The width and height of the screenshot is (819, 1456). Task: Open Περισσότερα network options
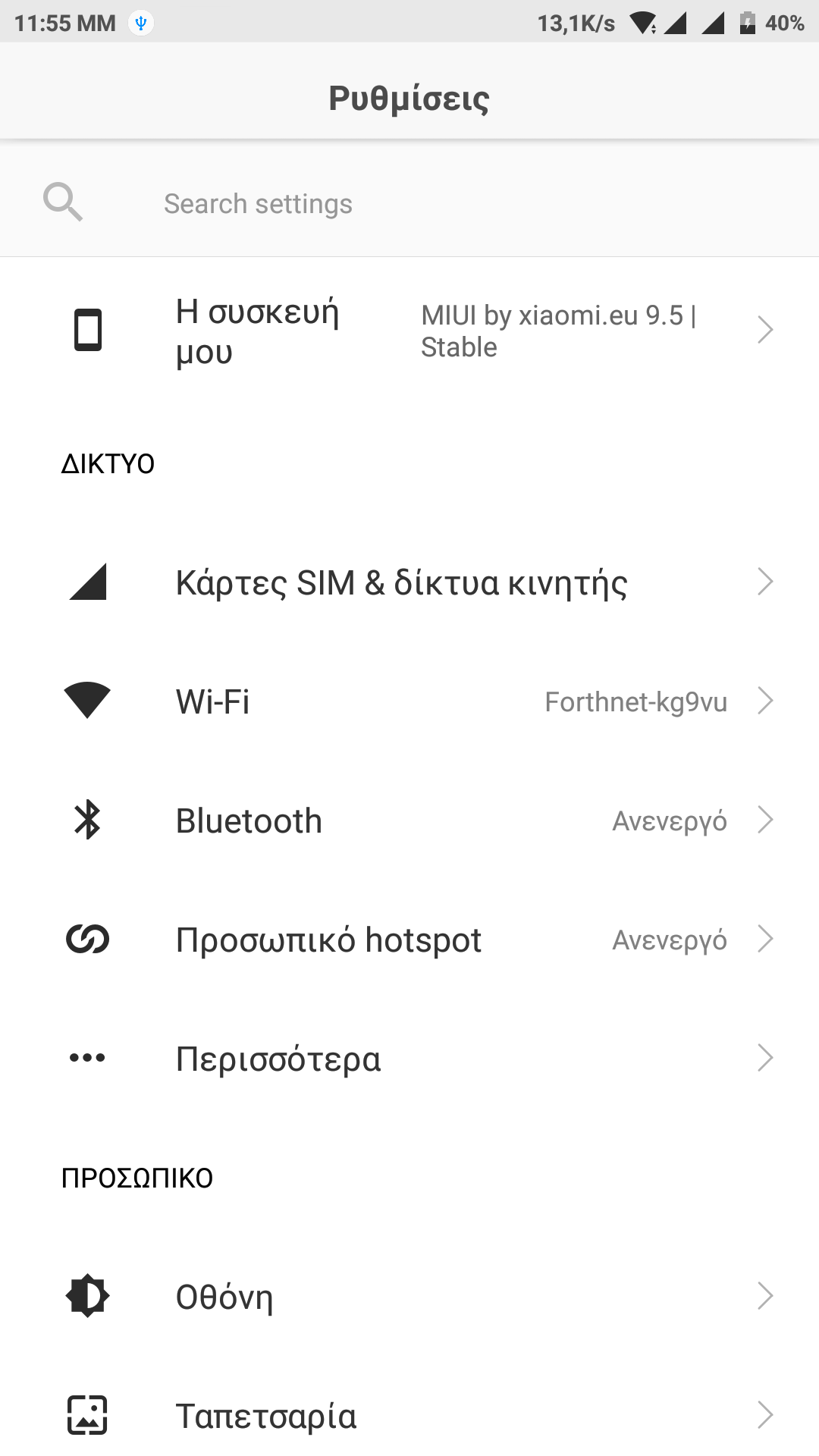coord(409,1059)
